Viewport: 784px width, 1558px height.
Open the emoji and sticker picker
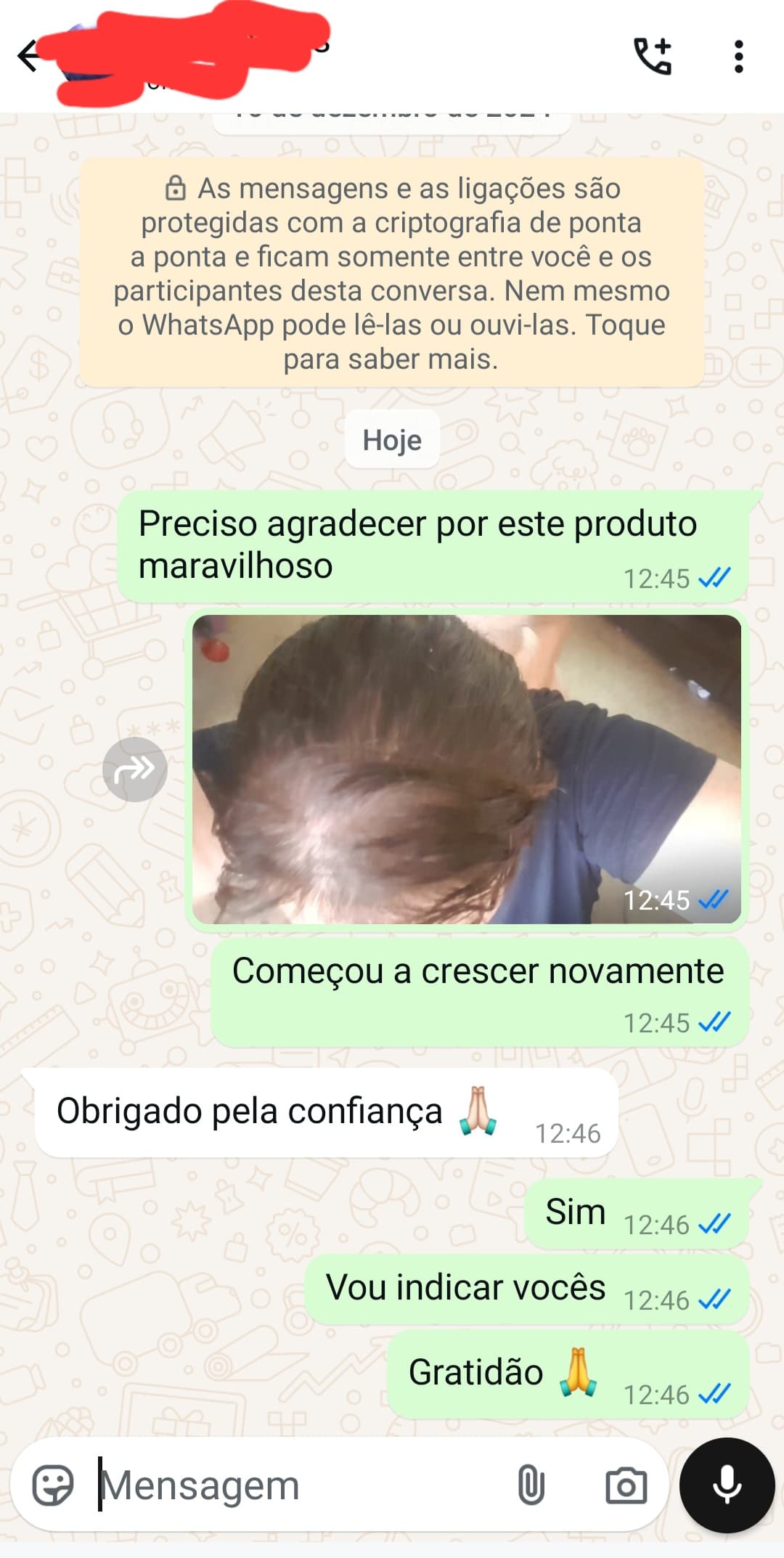[x=53, y=1485]
